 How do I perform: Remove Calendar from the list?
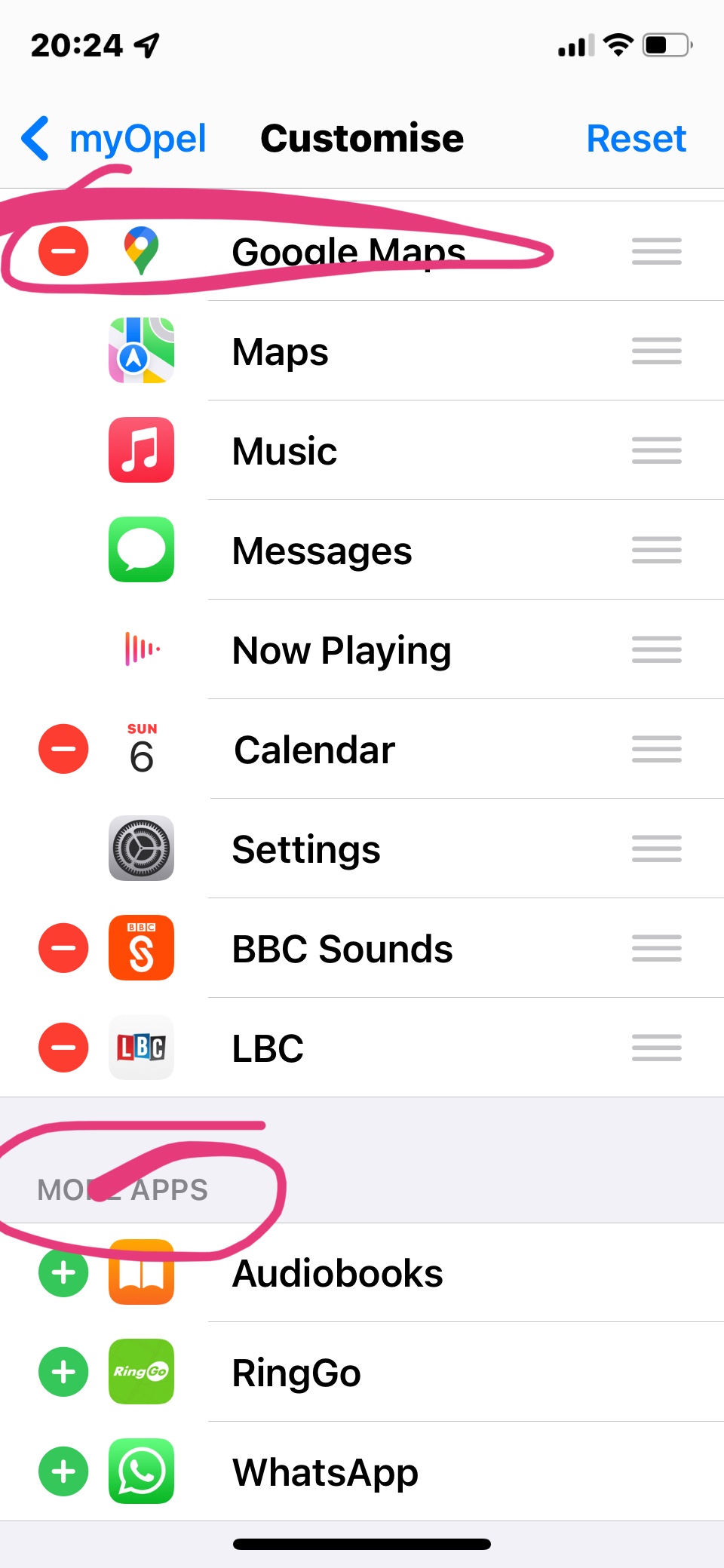click(63, 749)
